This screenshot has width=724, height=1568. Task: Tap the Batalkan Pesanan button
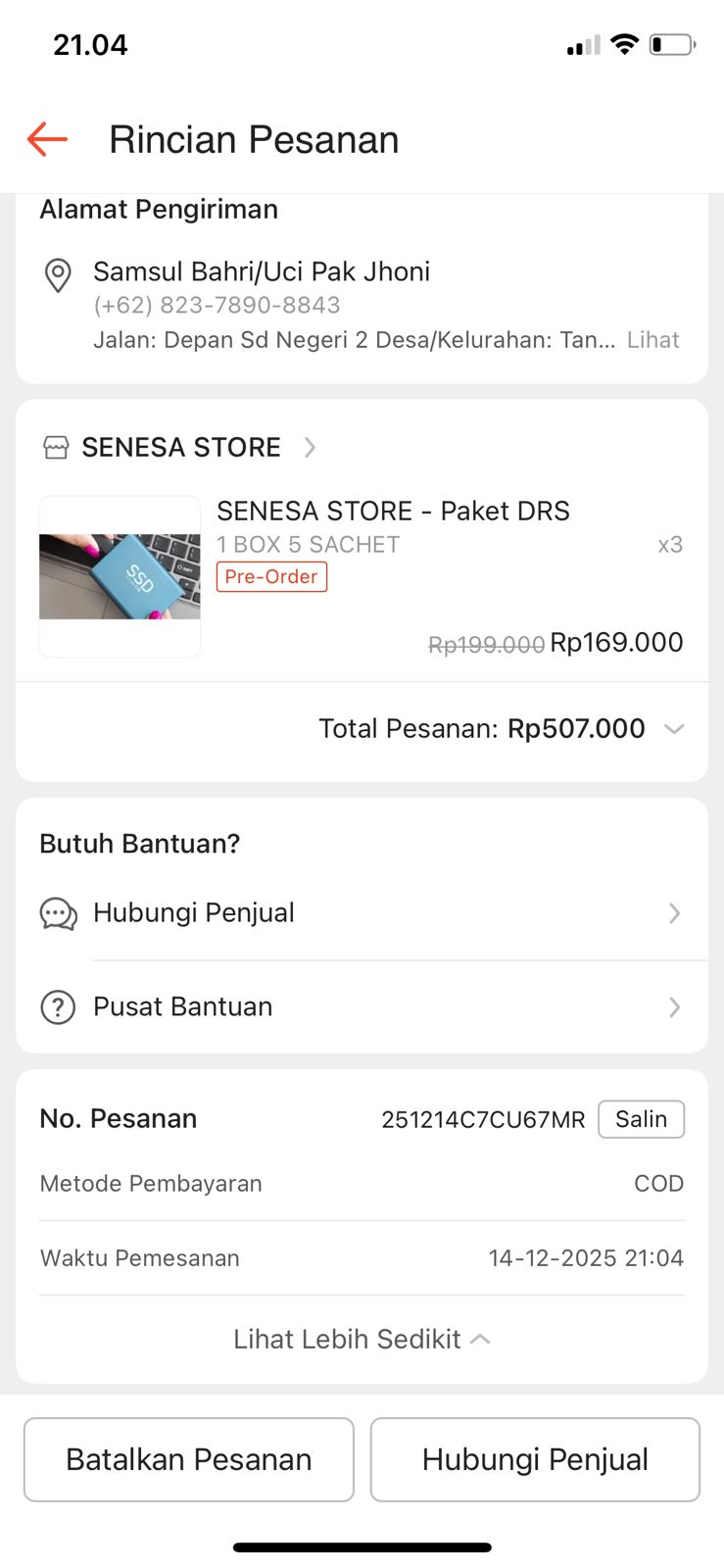[188, 1459]
